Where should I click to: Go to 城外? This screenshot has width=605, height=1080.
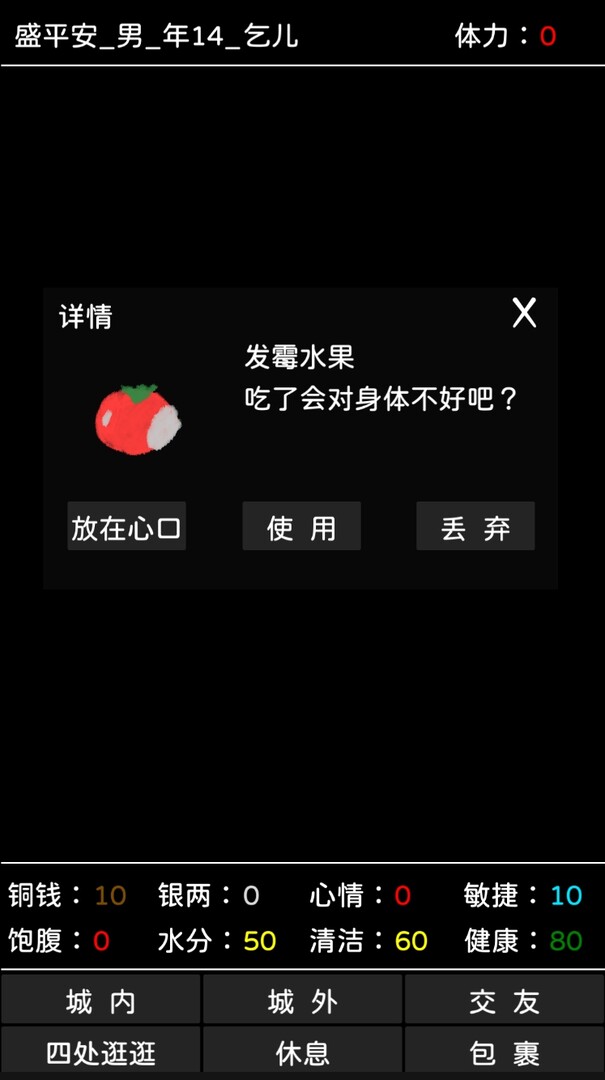click(x=302, y=1001)
